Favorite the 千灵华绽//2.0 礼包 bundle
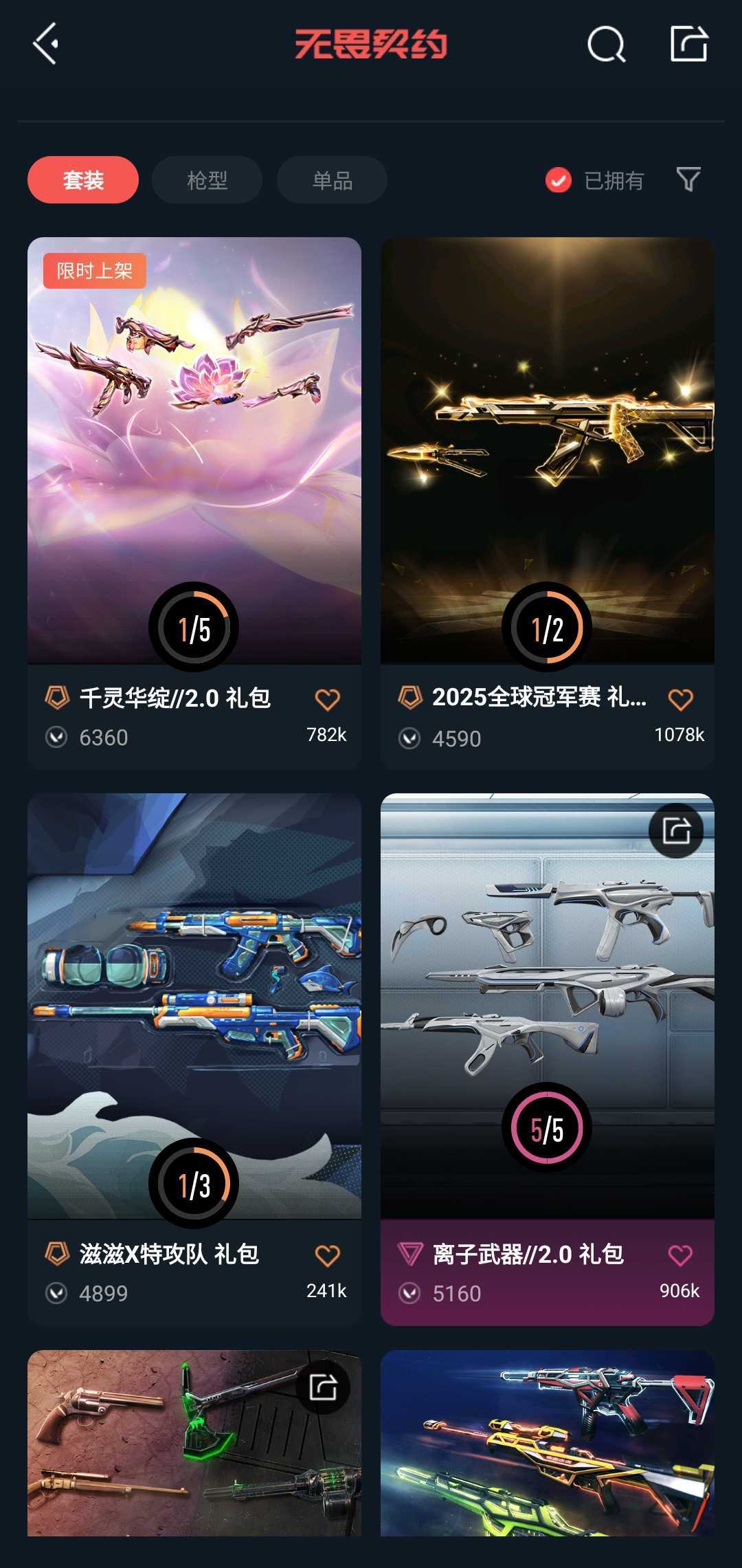Viewport: 742px width, 1568px height. [x=328, y=698]
